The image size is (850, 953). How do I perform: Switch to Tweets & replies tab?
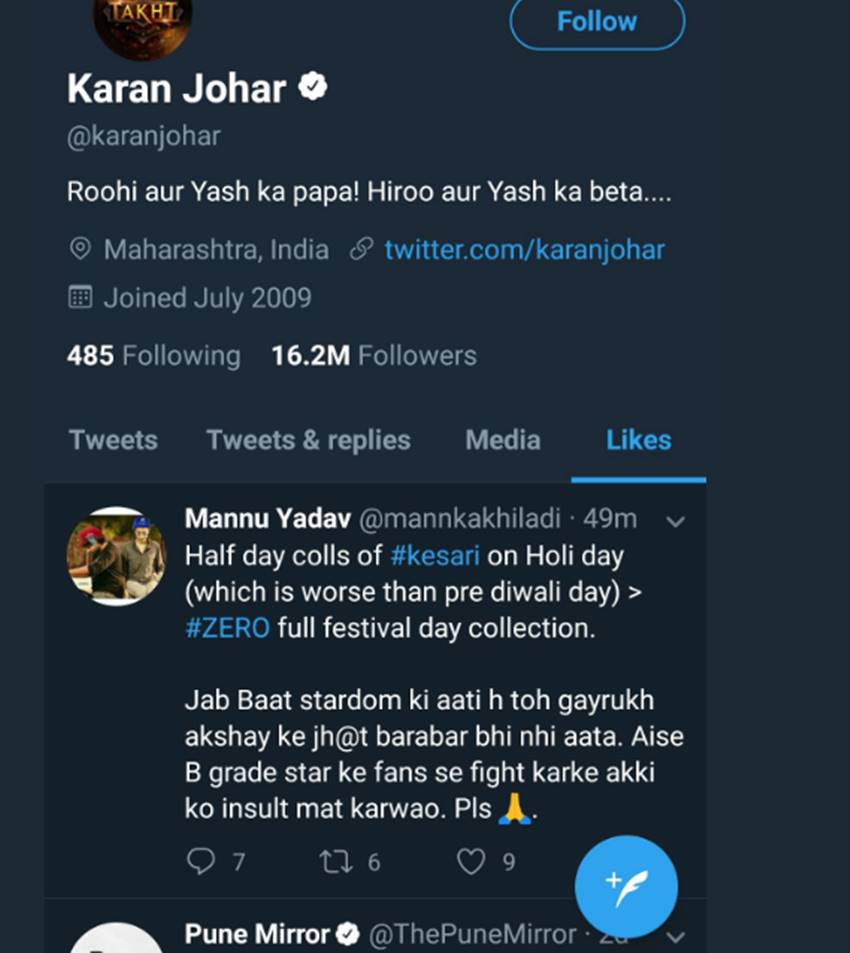point(308,440)
